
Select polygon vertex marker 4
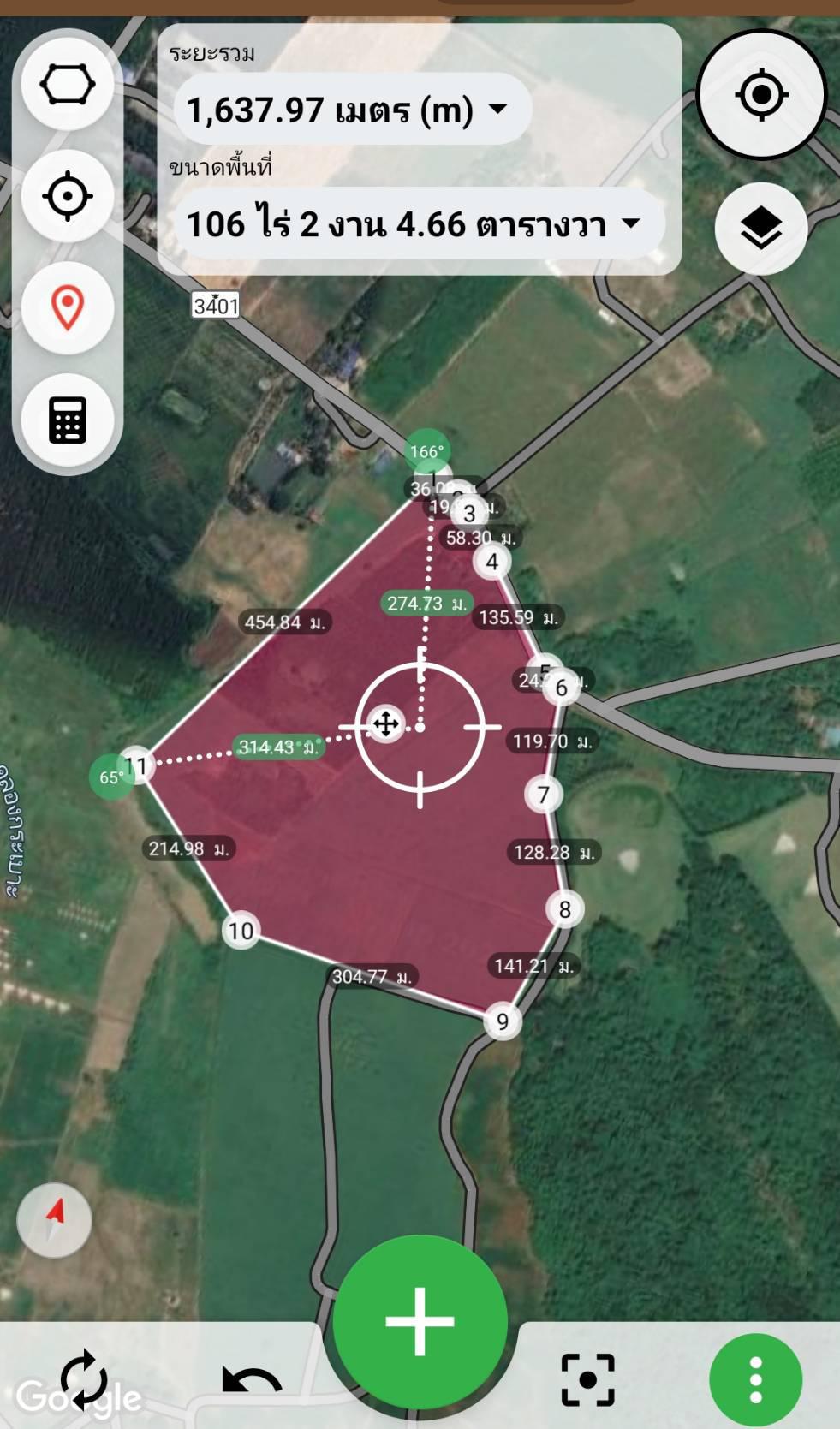(x=491, y=562)
